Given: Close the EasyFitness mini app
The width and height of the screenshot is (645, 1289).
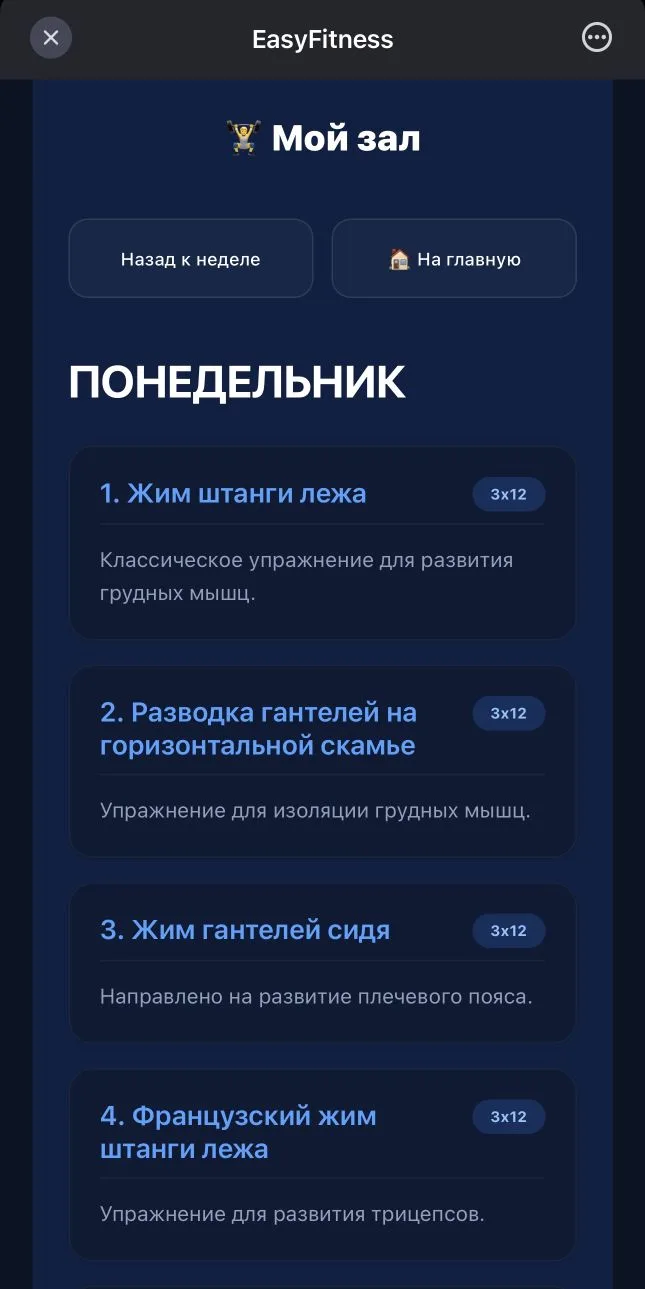Looking at the screenshot, I should pyautogui.click(x=51, y=39).
